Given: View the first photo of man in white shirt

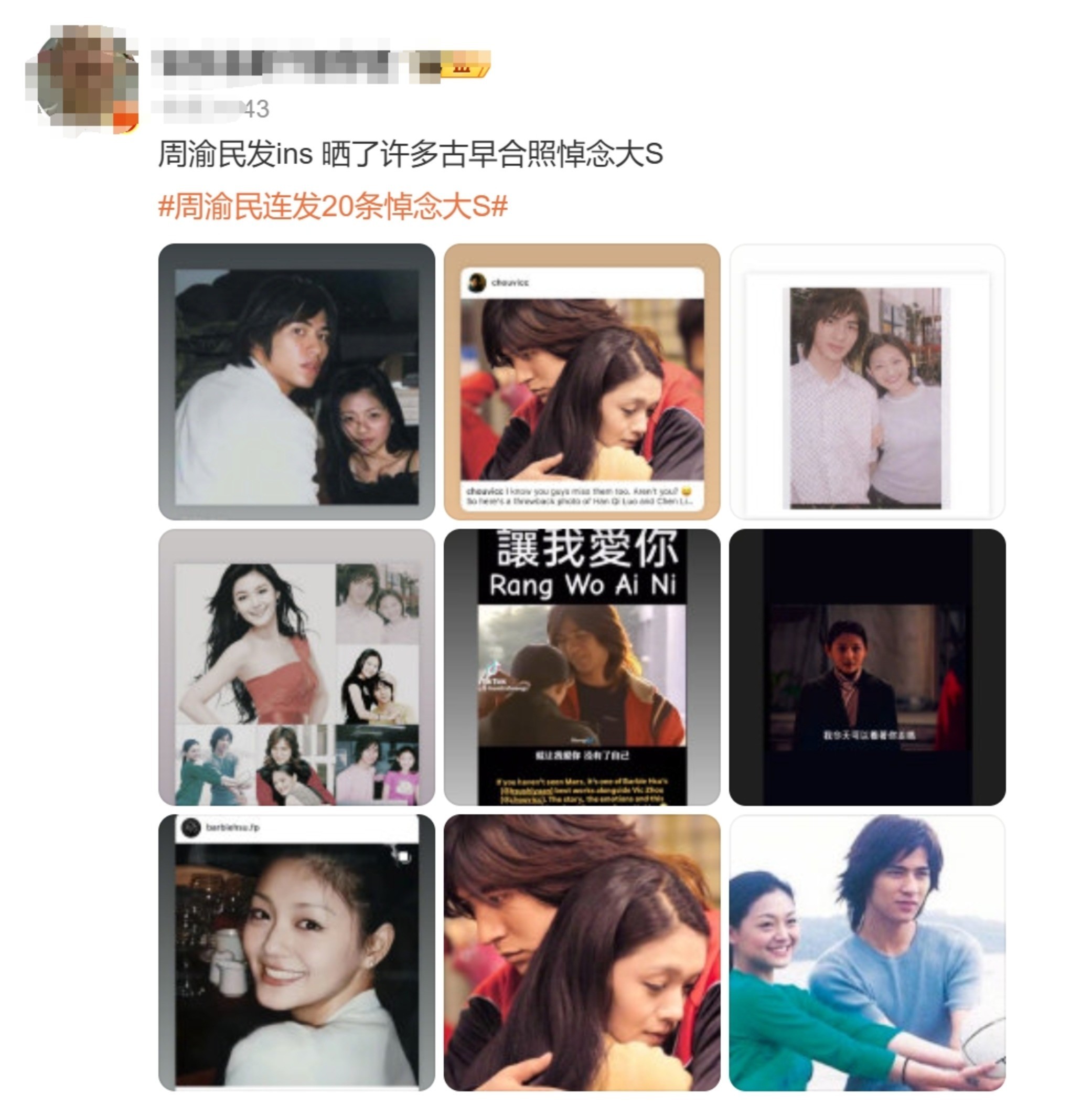Looking at the screenshot, I should click(x=296, y=381).
